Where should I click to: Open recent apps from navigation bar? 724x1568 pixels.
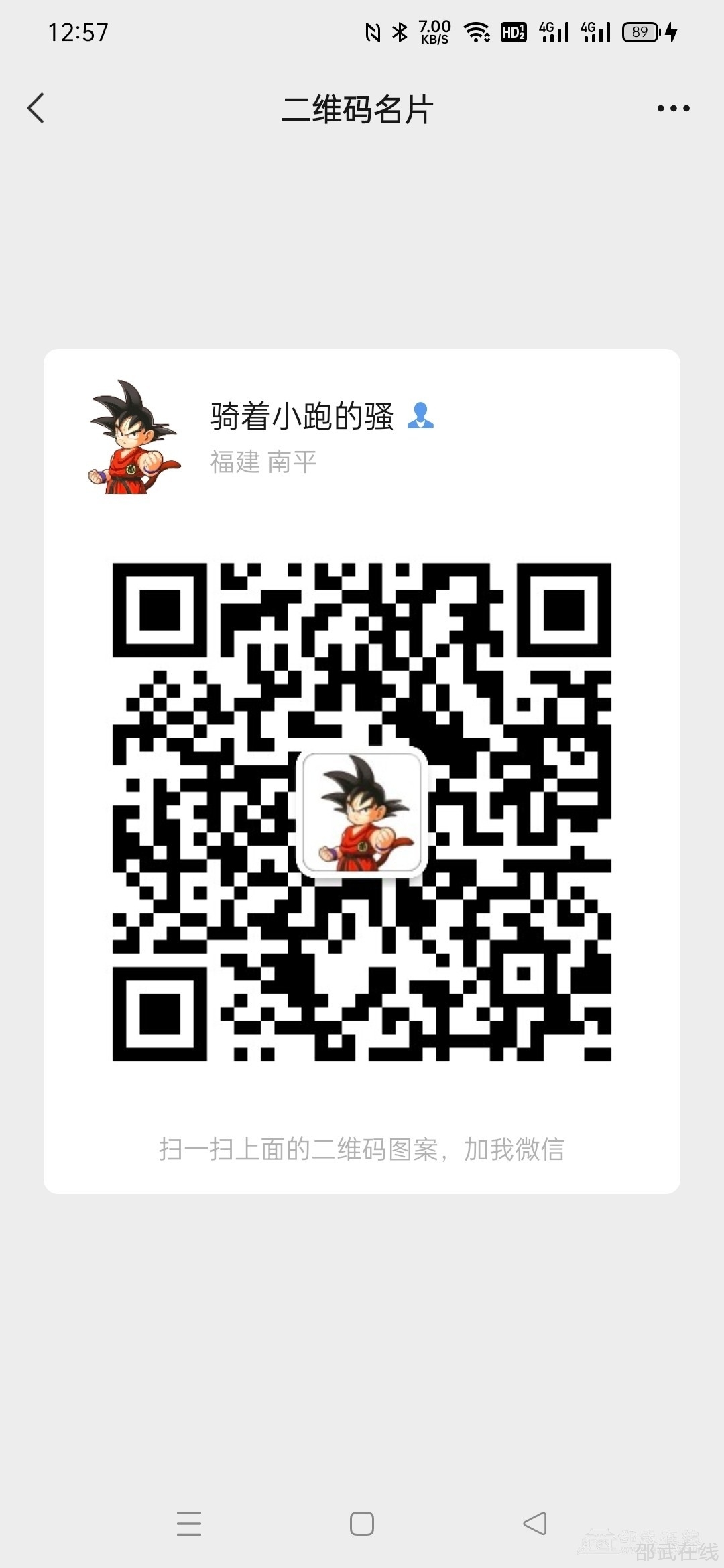pos(189,1524)
